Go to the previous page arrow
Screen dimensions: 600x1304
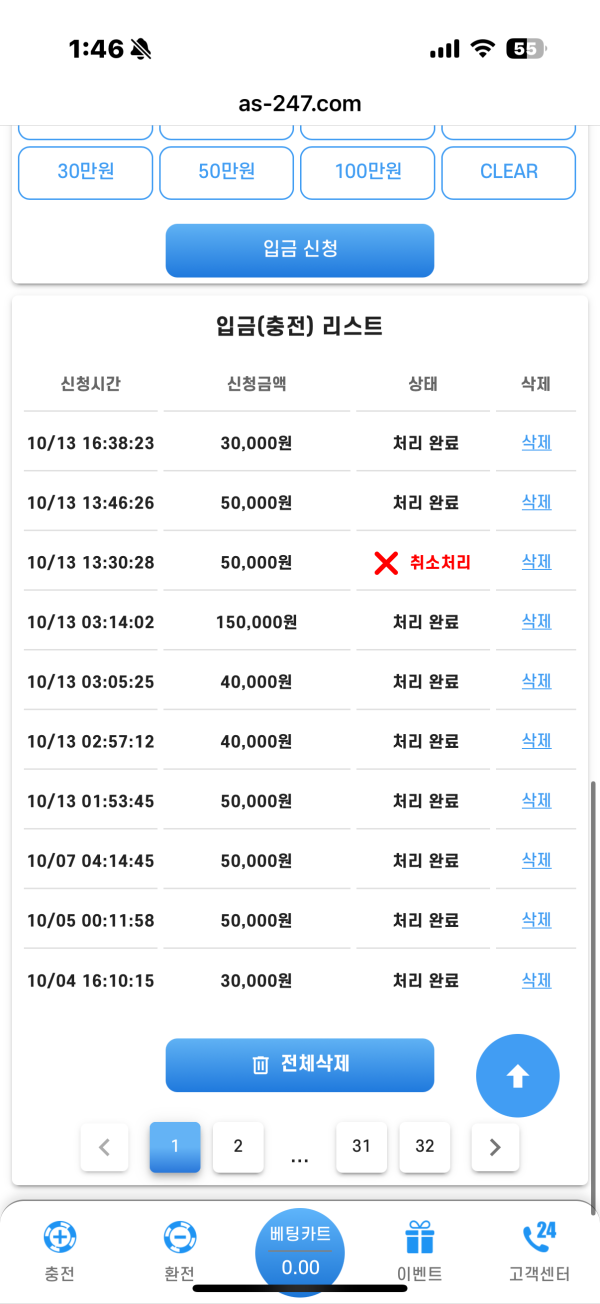point(104,1147)
